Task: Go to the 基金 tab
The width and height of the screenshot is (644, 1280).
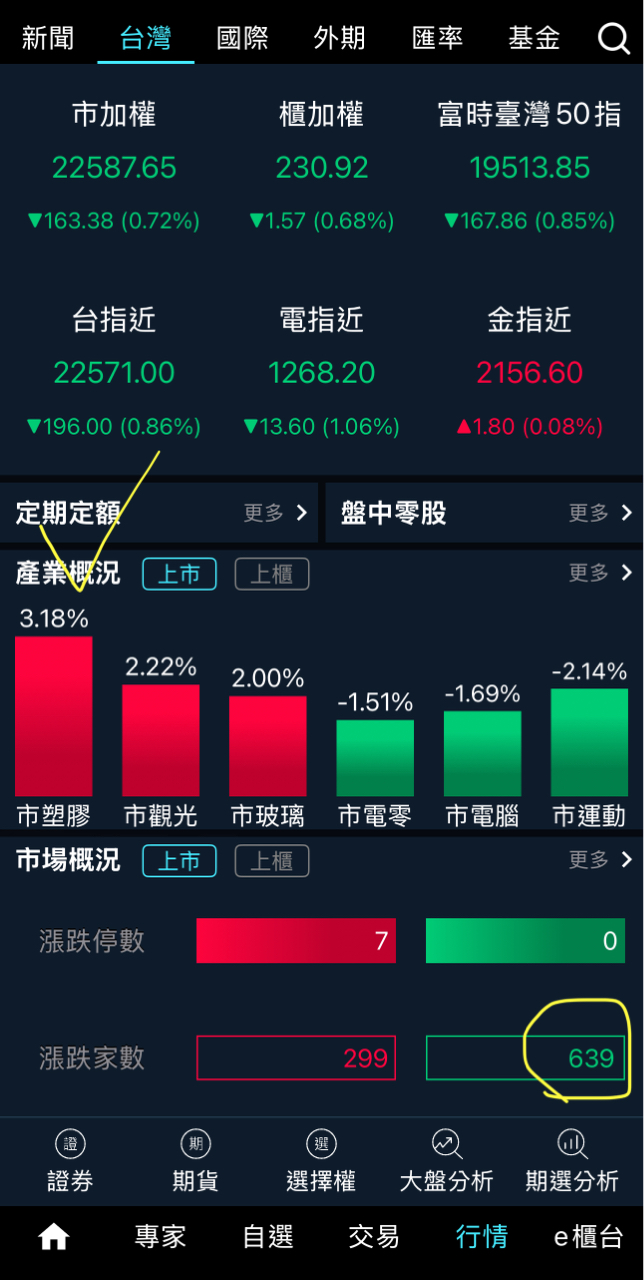Action: click(x=534, y=39)
